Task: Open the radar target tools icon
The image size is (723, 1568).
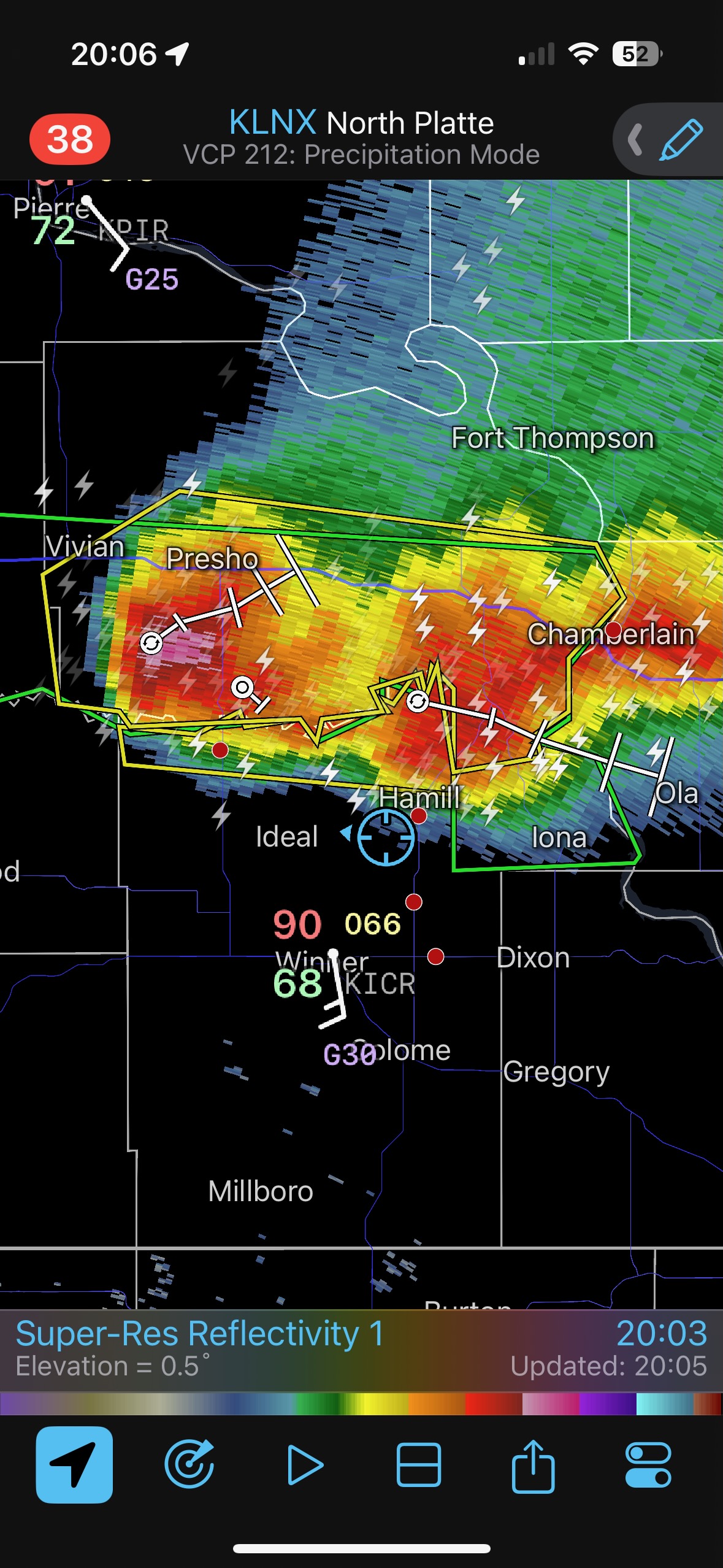Action: [x=189, y=1464]
